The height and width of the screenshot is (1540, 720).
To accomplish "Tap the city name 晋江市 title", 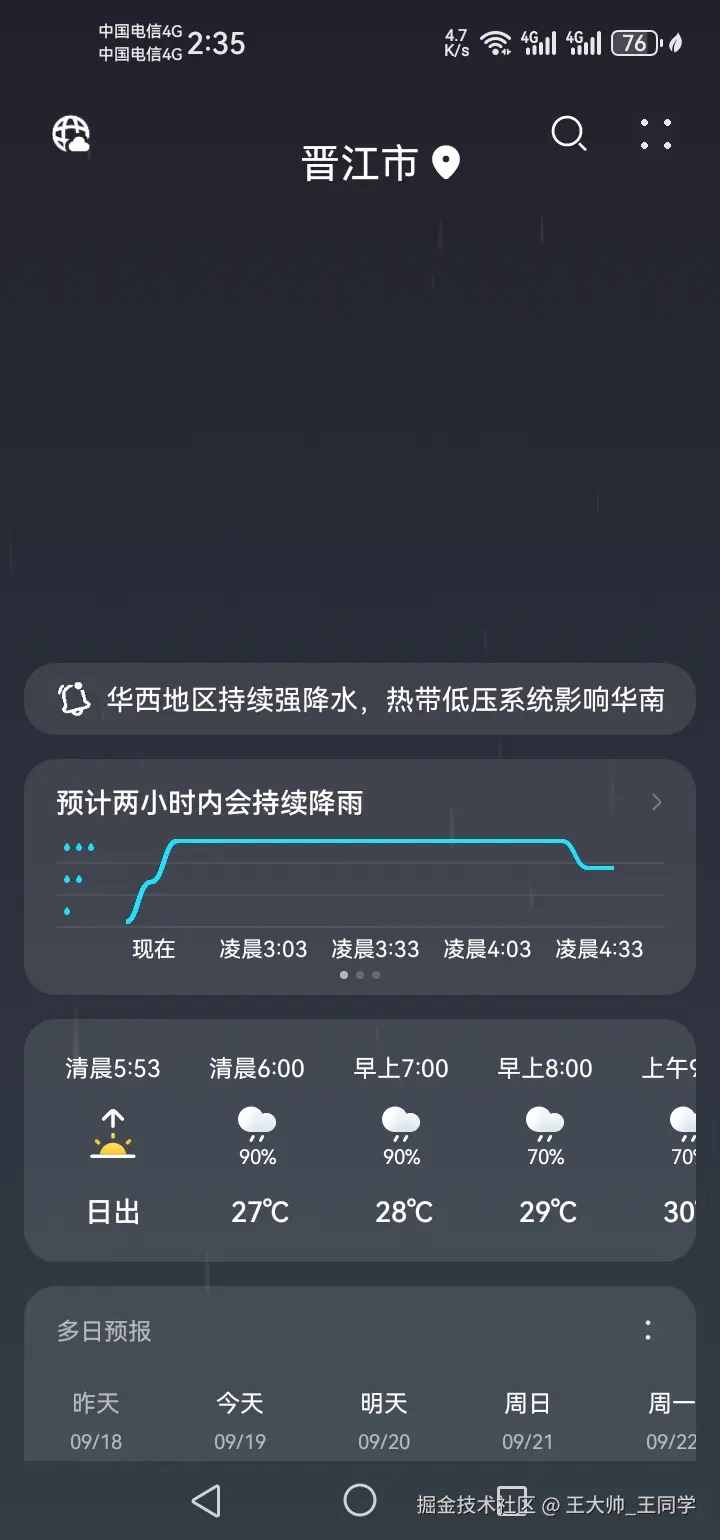I will pyautogui.click(x=360, y=163).
